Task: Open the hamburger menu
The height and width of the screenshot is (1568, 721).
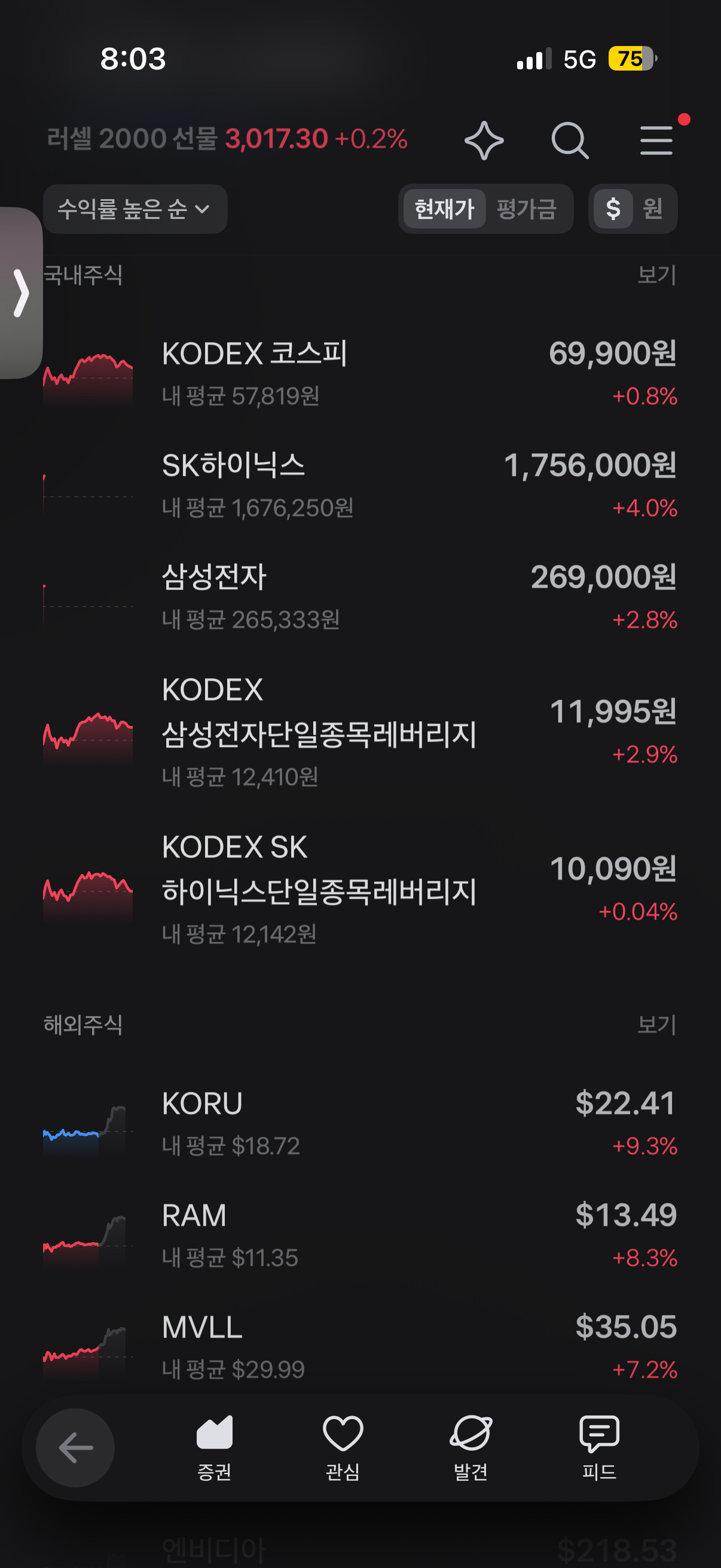Action: pyautogui.click(x=656, y=141)
